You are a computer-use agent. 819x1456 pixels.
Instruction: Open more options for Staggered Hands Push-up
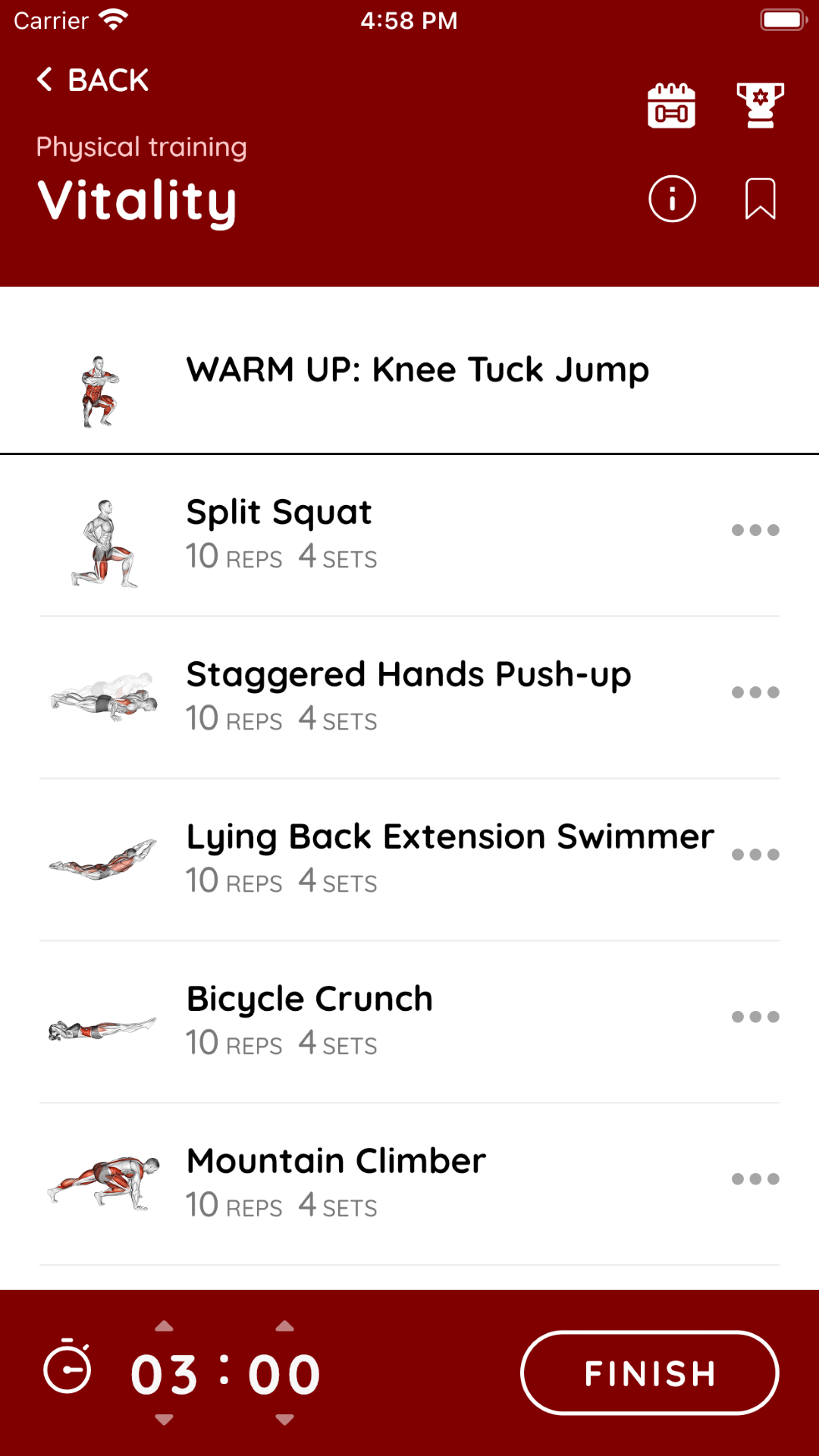pos(755,692)
